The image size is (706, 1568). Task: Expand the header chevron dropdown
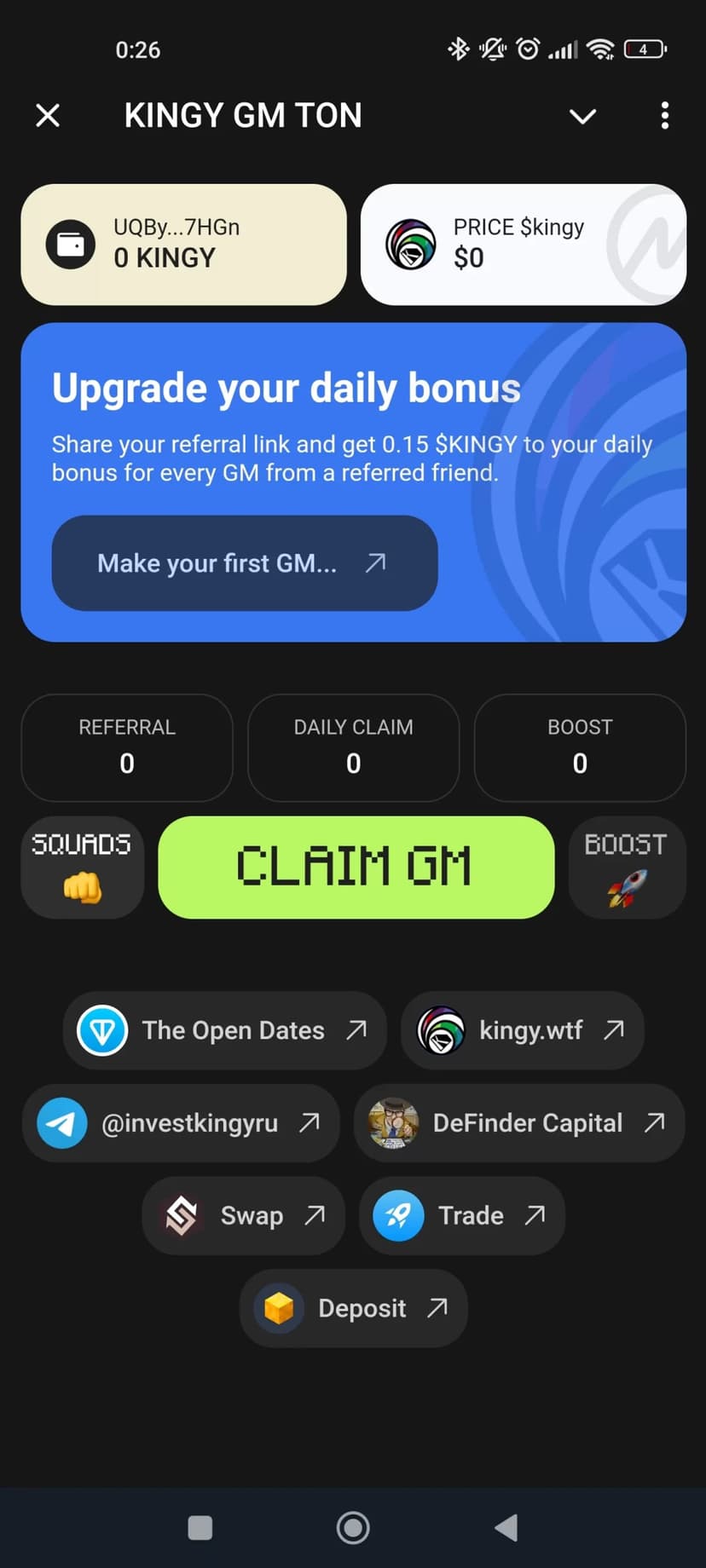582,116
